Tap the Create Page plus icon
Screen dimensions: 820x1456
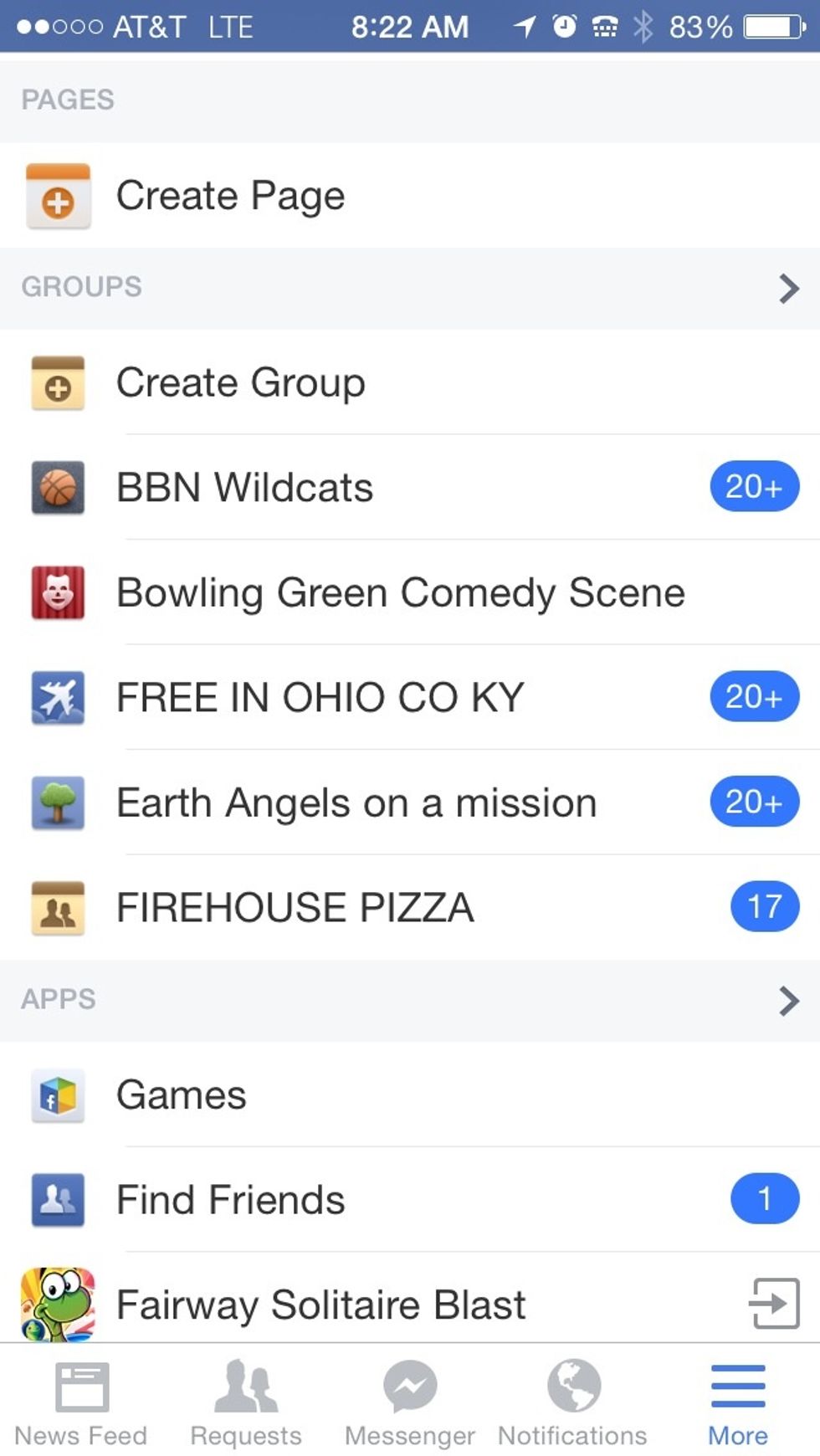click(56, 195)
